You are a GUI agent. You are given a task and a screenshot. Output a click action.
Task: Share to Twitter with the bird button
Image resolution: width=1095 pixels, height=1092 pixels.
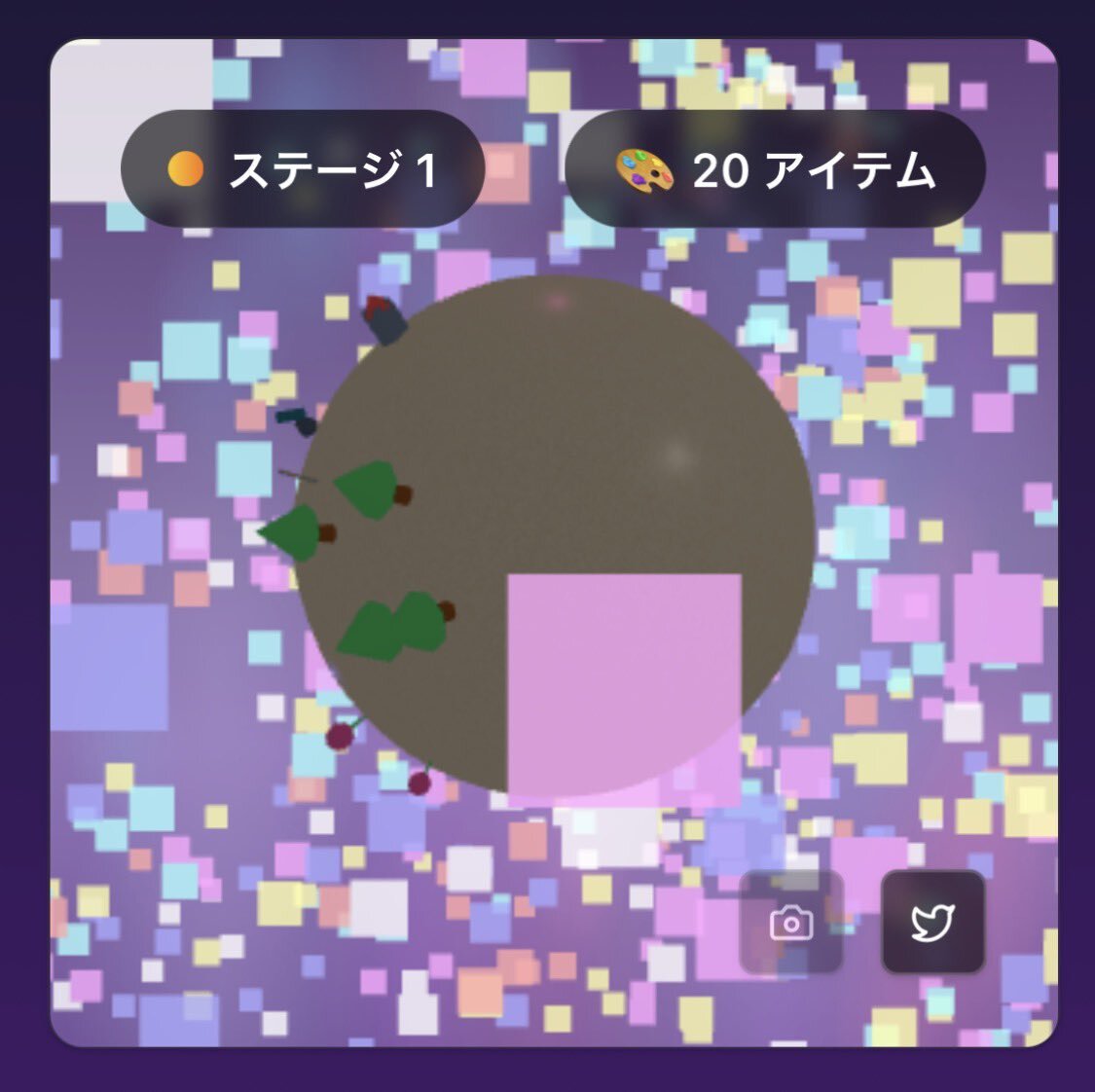[x=933, y=923]
